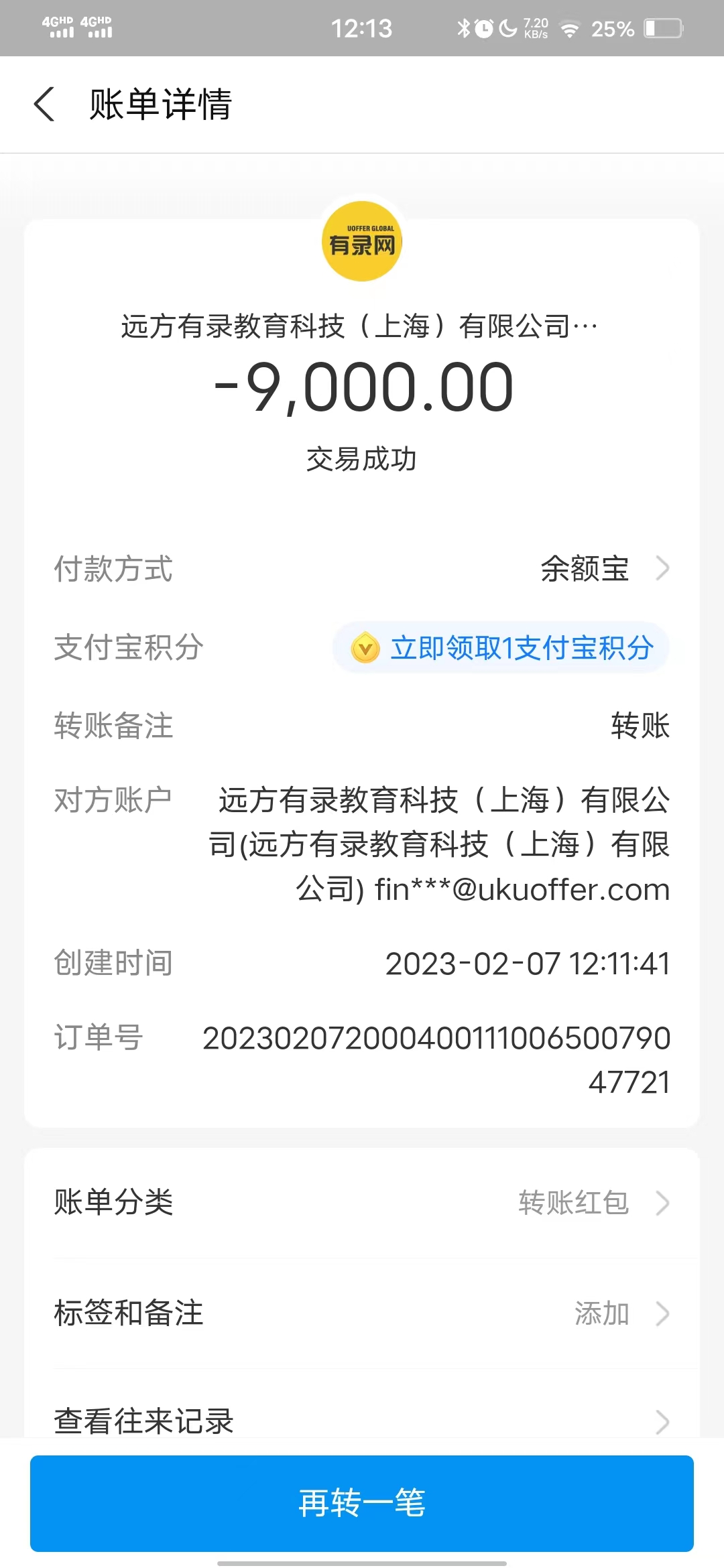Screen dimensions: 724x1568
Task: Tap 再转一笔 to transfer again
Action: [362, 1503]
